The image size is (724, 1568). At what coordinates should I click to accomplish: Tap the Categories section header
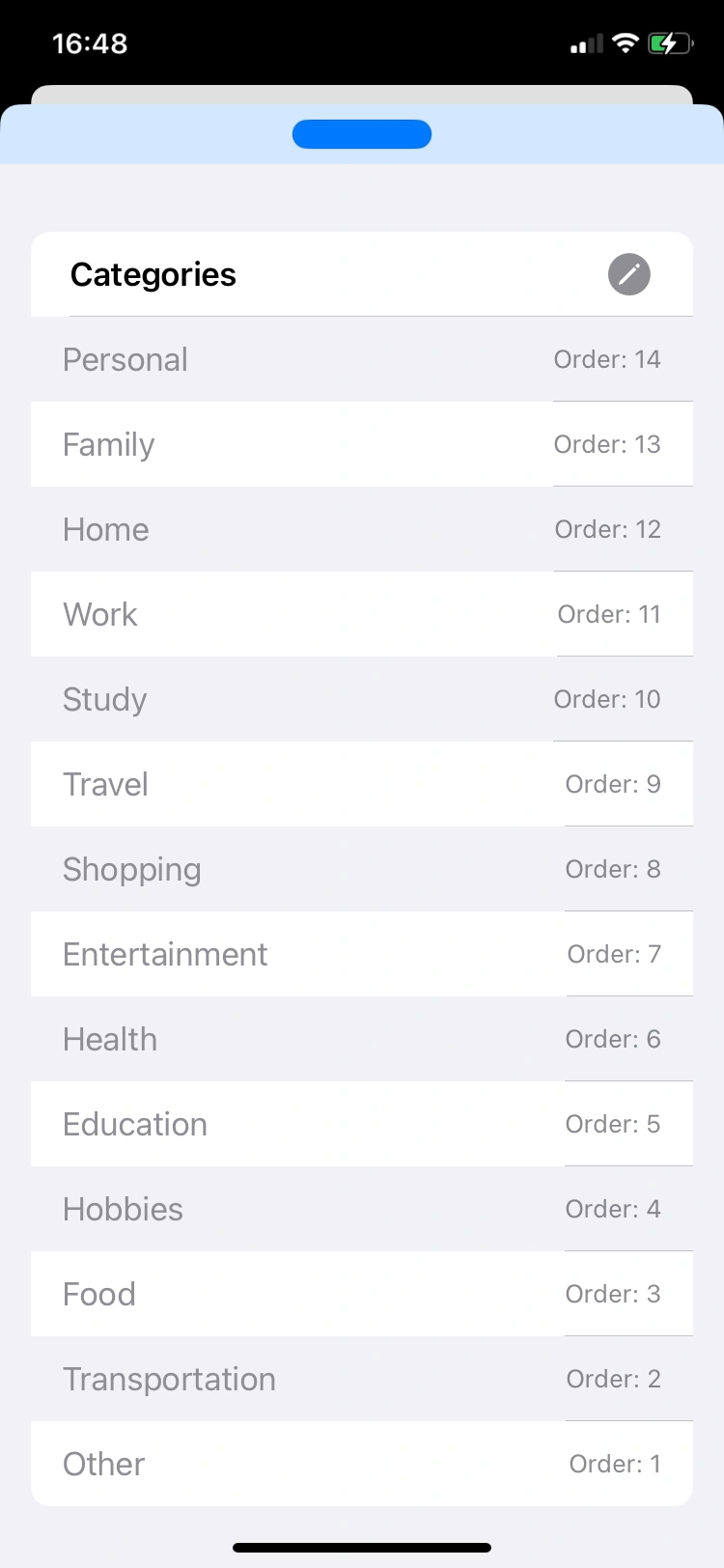pos(153,274)
